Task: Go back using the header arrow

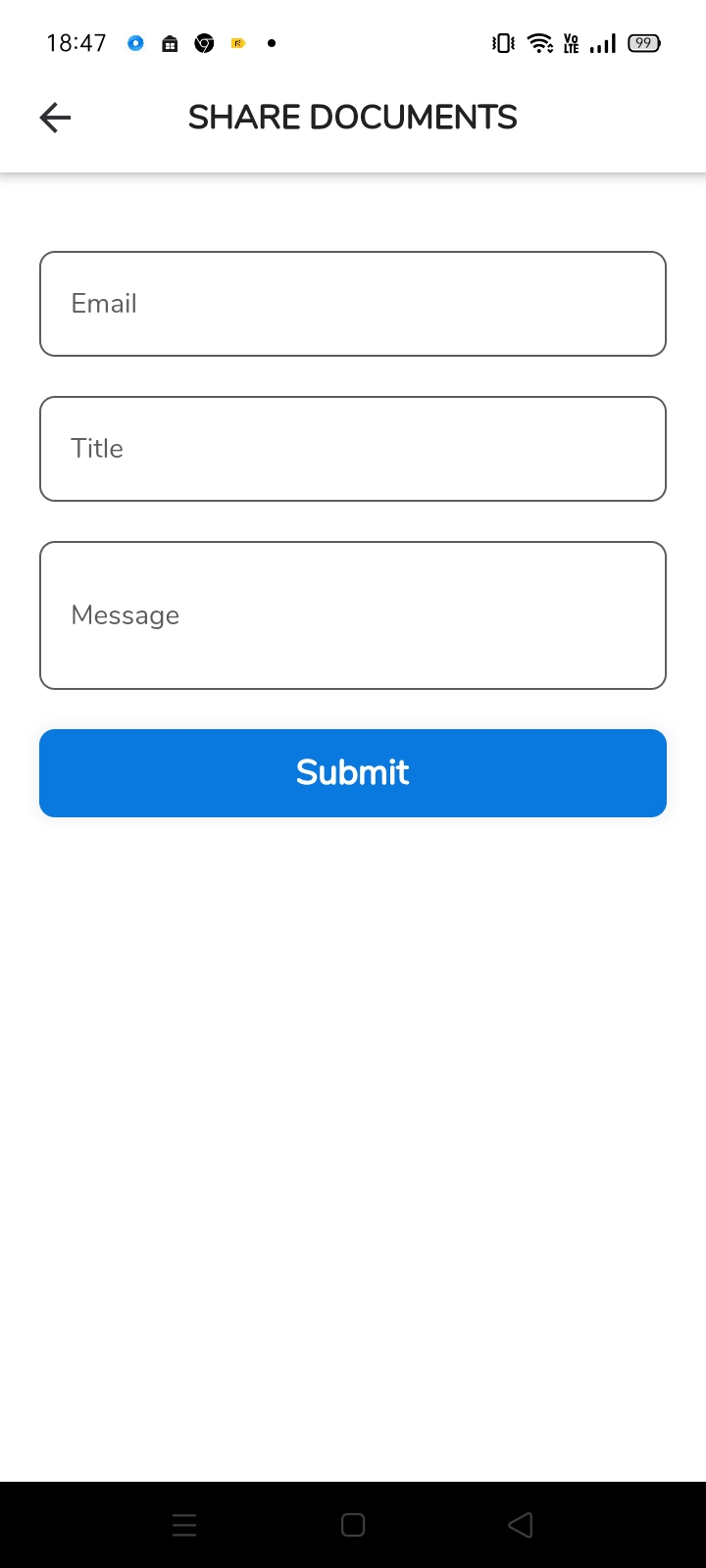Action: tap(55, 118)
